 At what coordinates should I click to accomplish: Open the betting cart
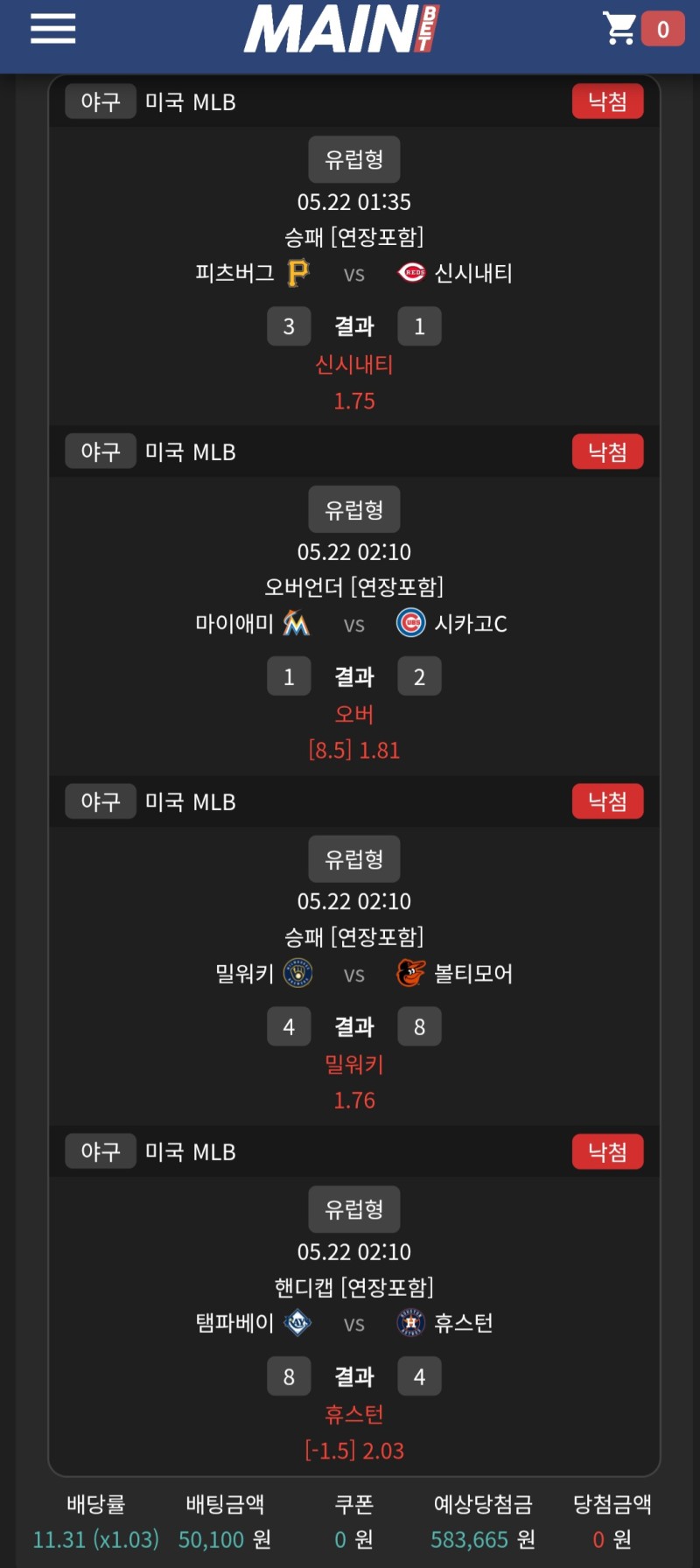(x=641, y=29)
